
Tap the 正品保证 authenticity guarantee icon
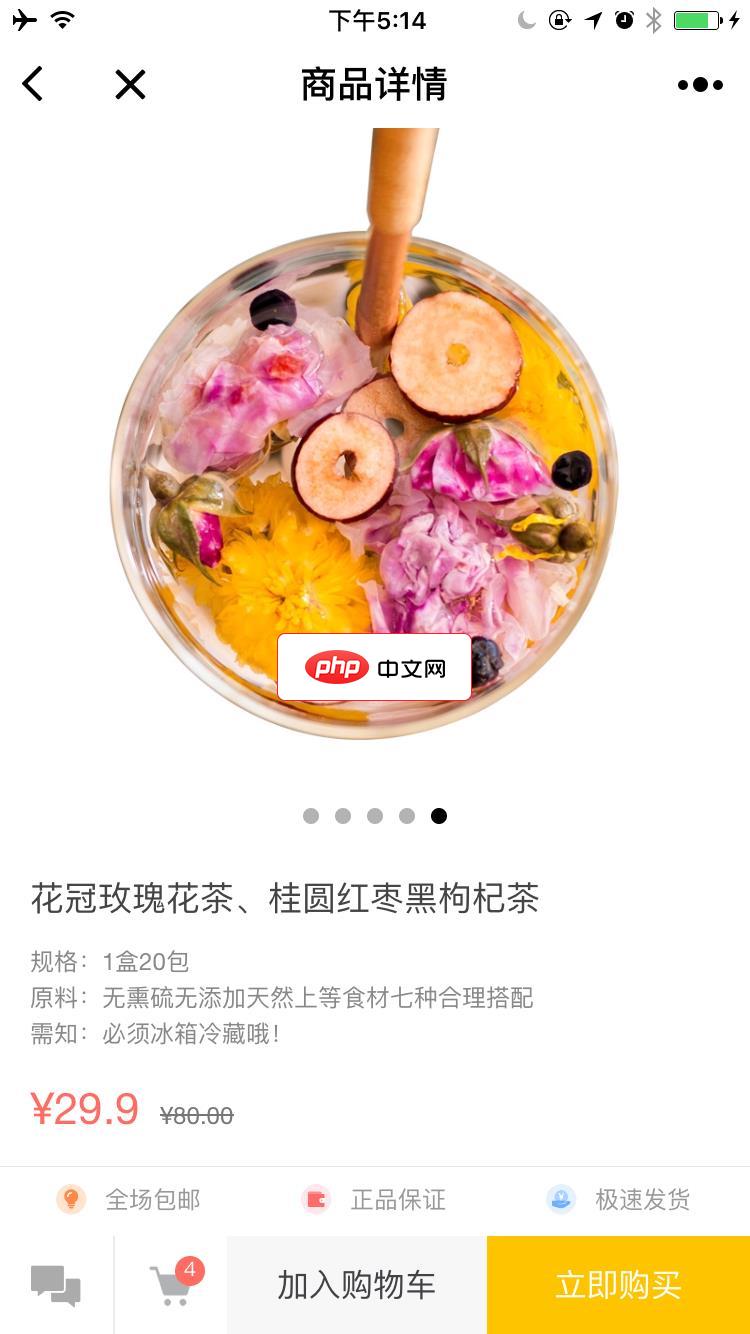click(x=315, y=1199)
